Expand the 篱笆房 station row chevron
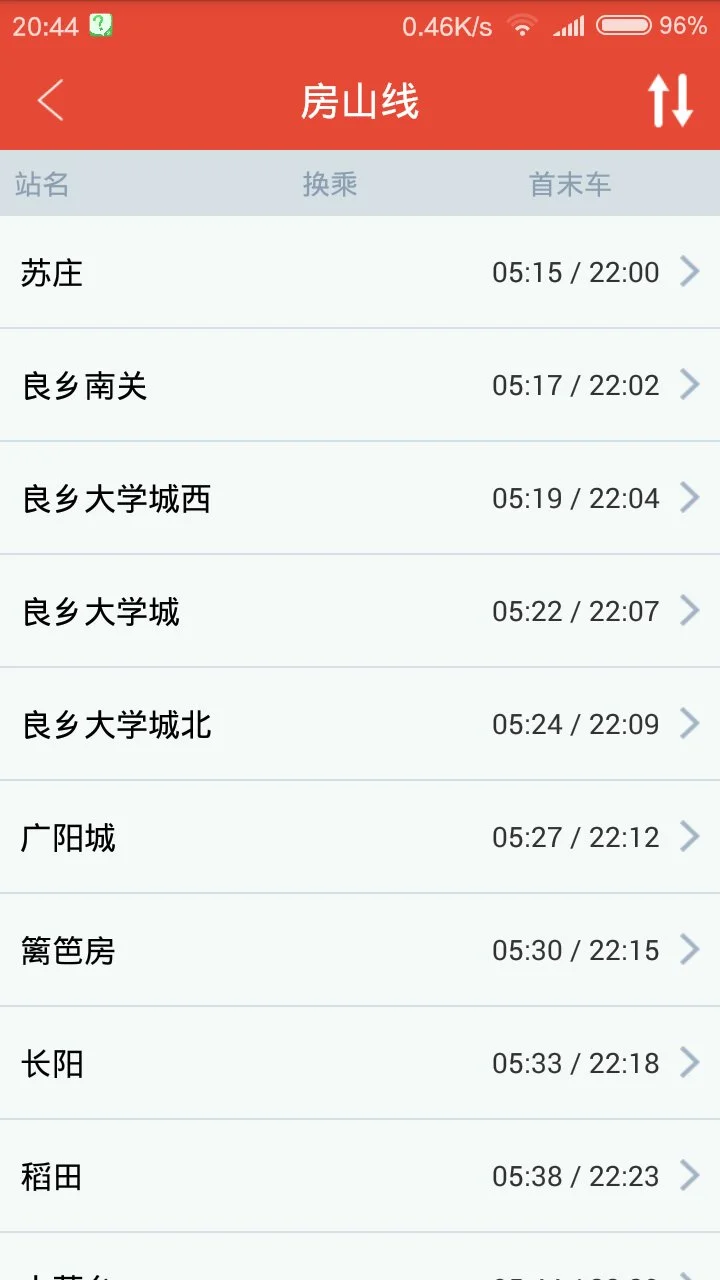The image size is (720, 1280). (x=691, y=949)
